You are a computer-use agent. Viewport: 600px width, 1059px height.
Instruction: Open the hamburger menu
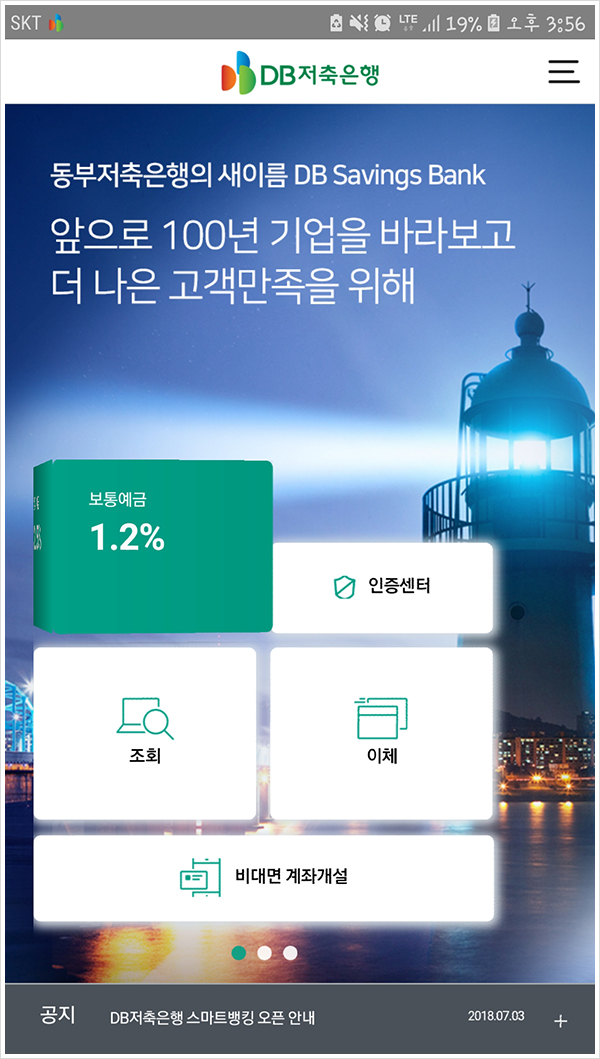(x=563, y=72)
